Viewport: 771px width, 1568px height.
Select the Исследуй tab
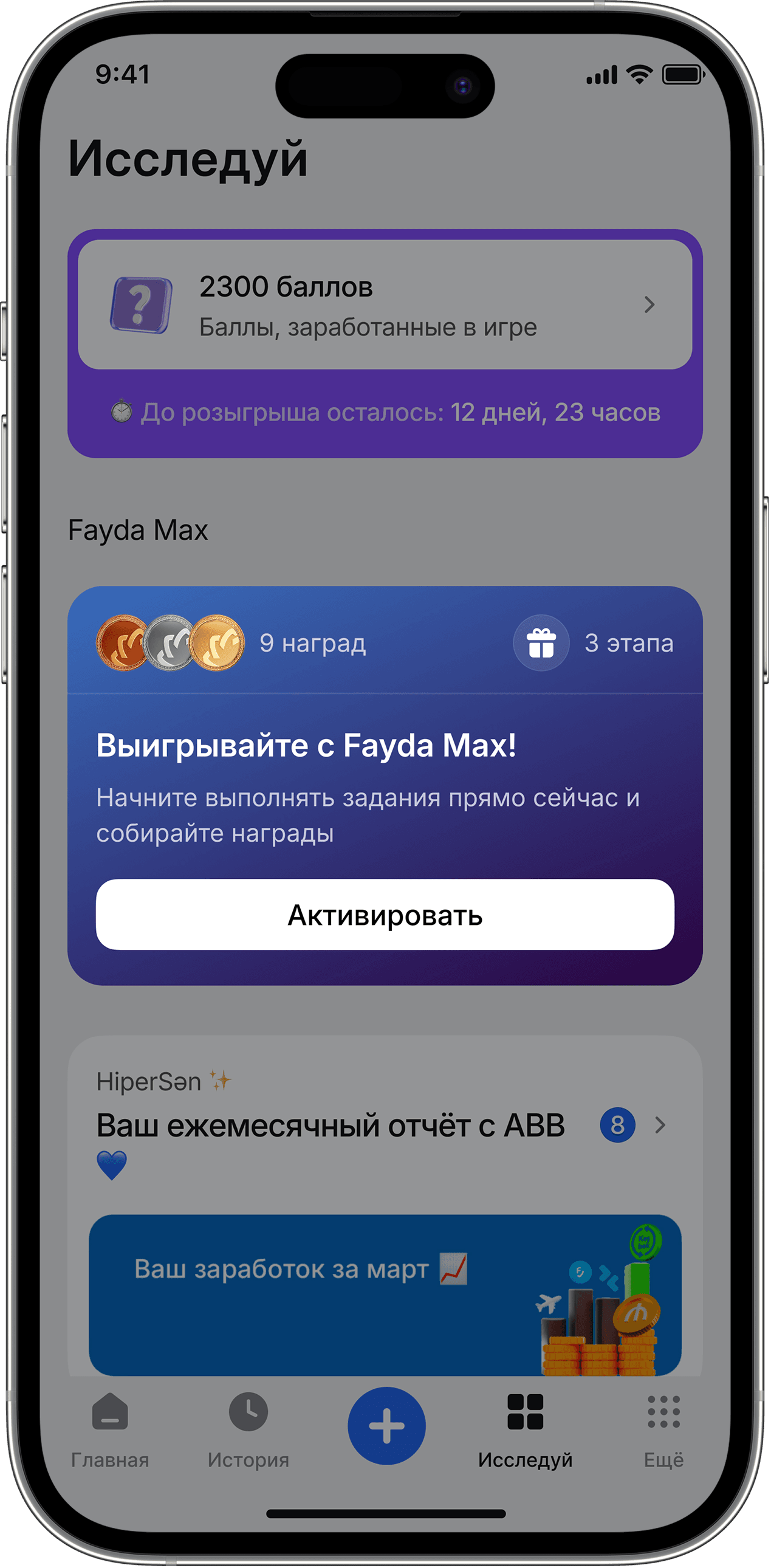tap(524, 1428)
